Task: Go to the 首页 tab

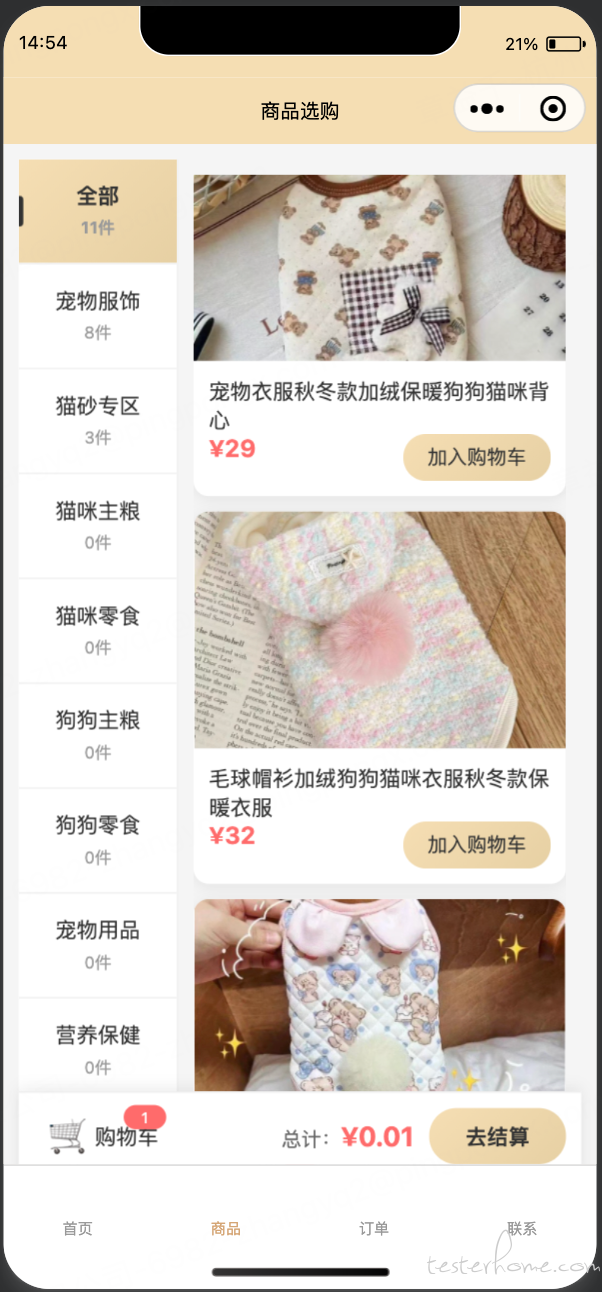Action: tap(78, 1229)
